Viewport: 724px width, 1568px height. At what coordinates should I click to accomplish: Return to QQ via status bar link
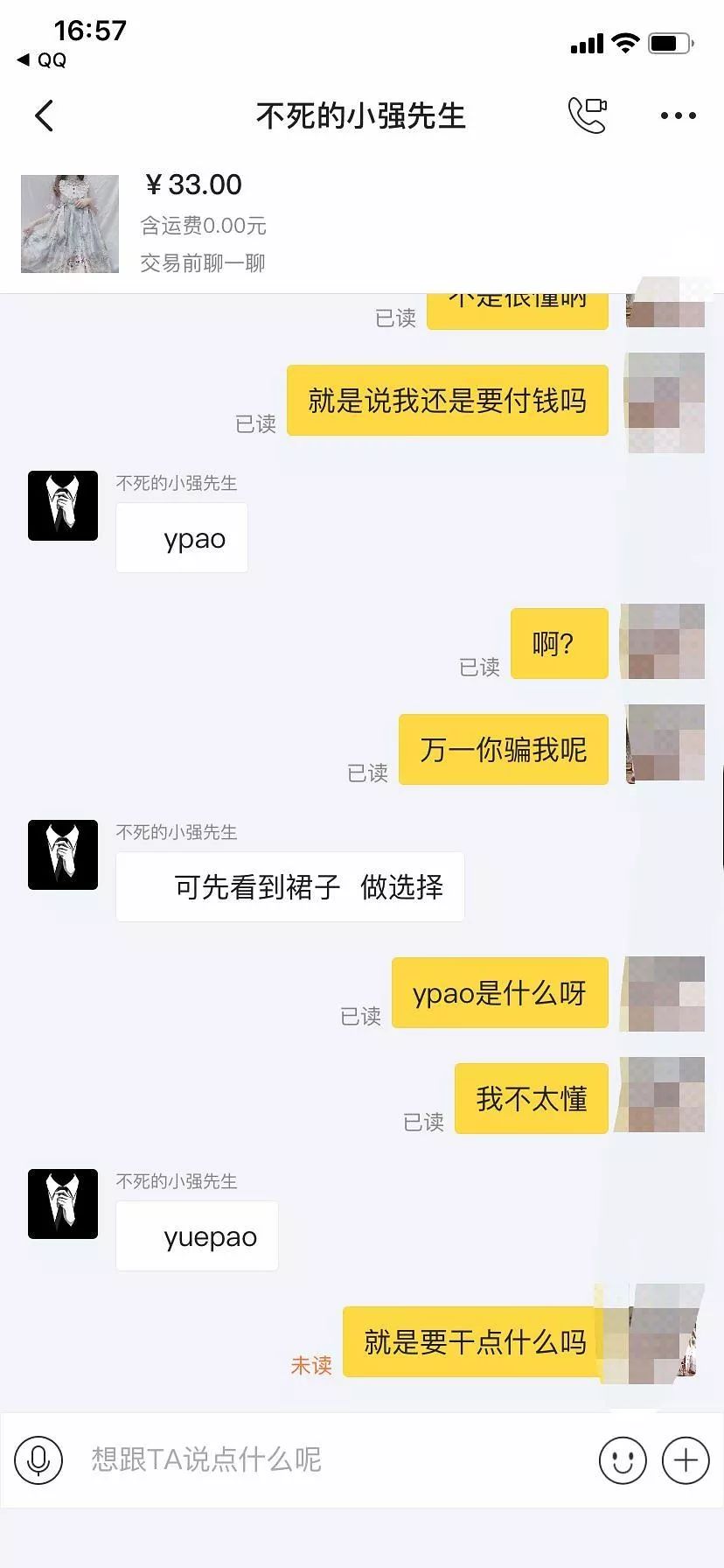click(x=42, y=59)
